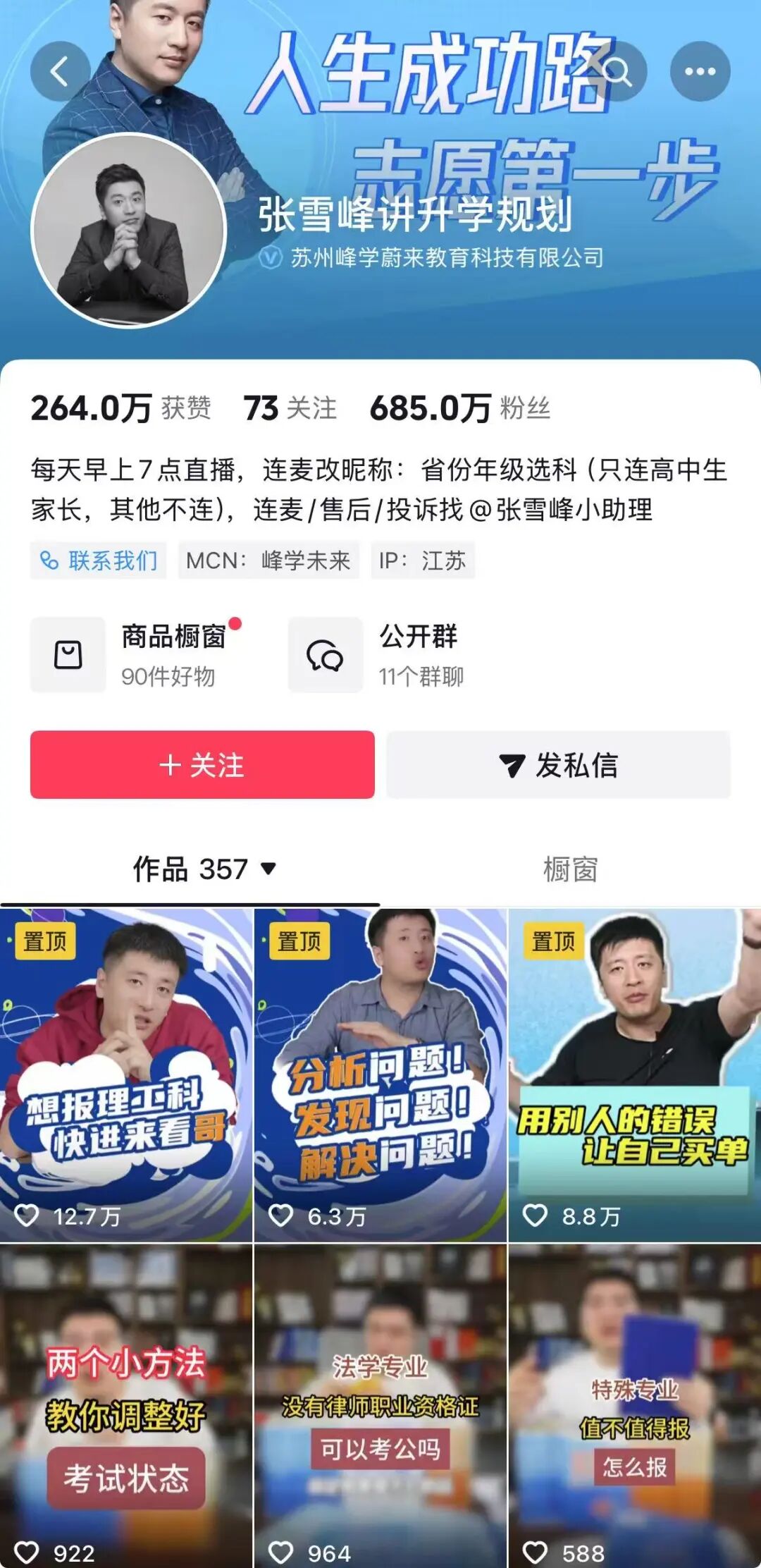Screen dimensions: 761x1568
Task: Click the 商品橱窗 shopping bag icon
Action: [68, 655]
